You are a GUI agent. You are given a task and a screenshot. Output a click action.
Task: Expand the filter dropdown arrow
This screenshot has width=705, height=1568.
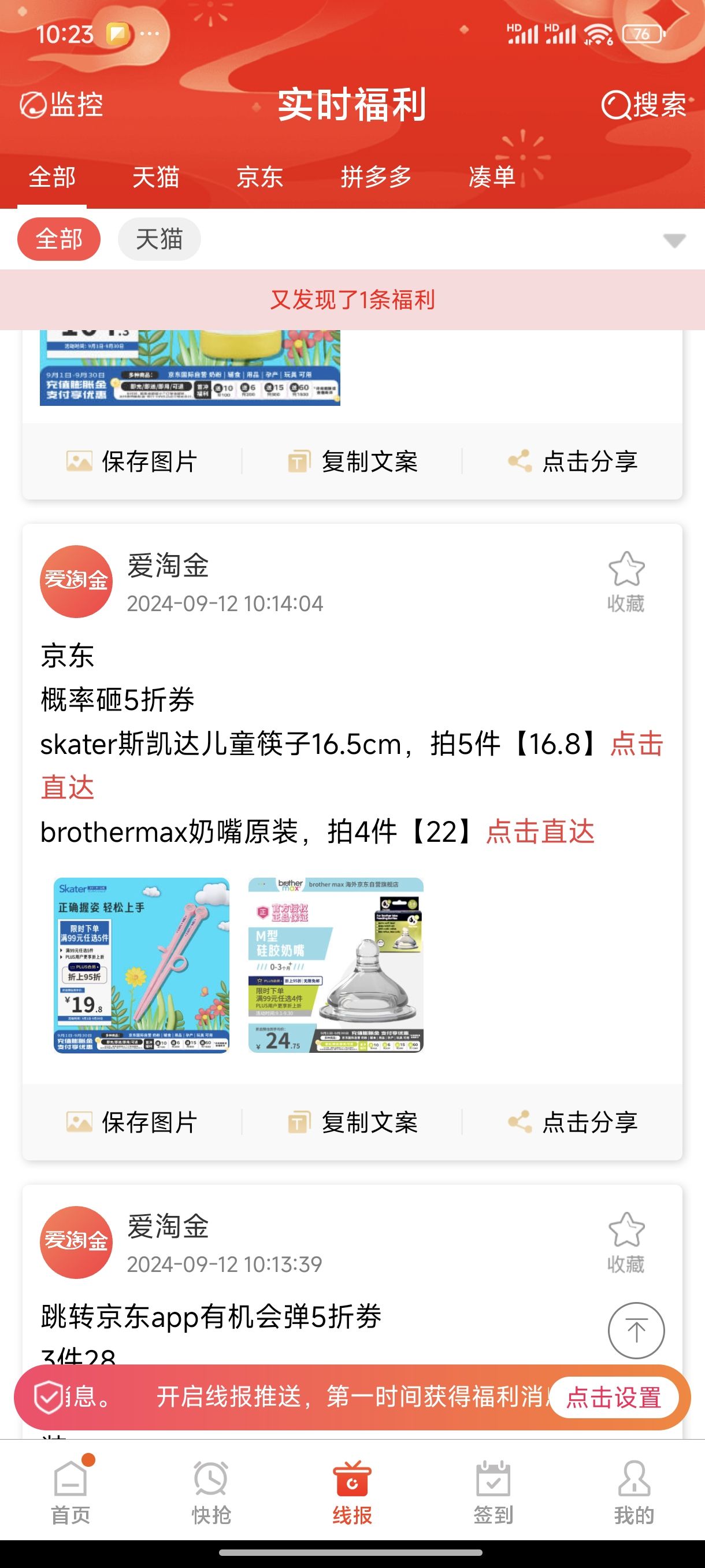[x=673, y=241]
